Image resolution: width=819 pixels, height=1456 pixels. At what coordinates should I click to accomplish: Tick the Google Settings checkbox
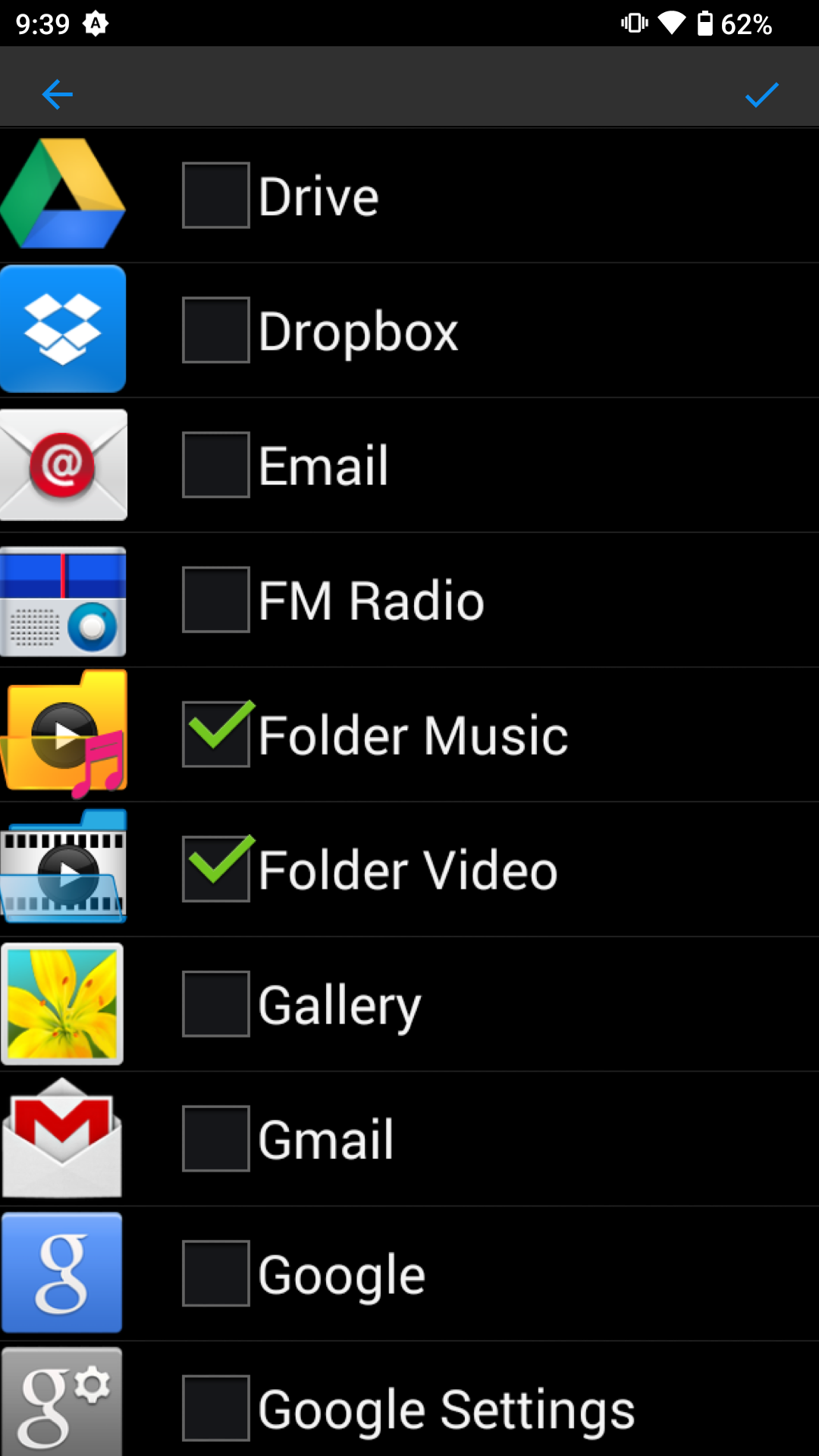pyautogui.click(x=216, y=1408)
